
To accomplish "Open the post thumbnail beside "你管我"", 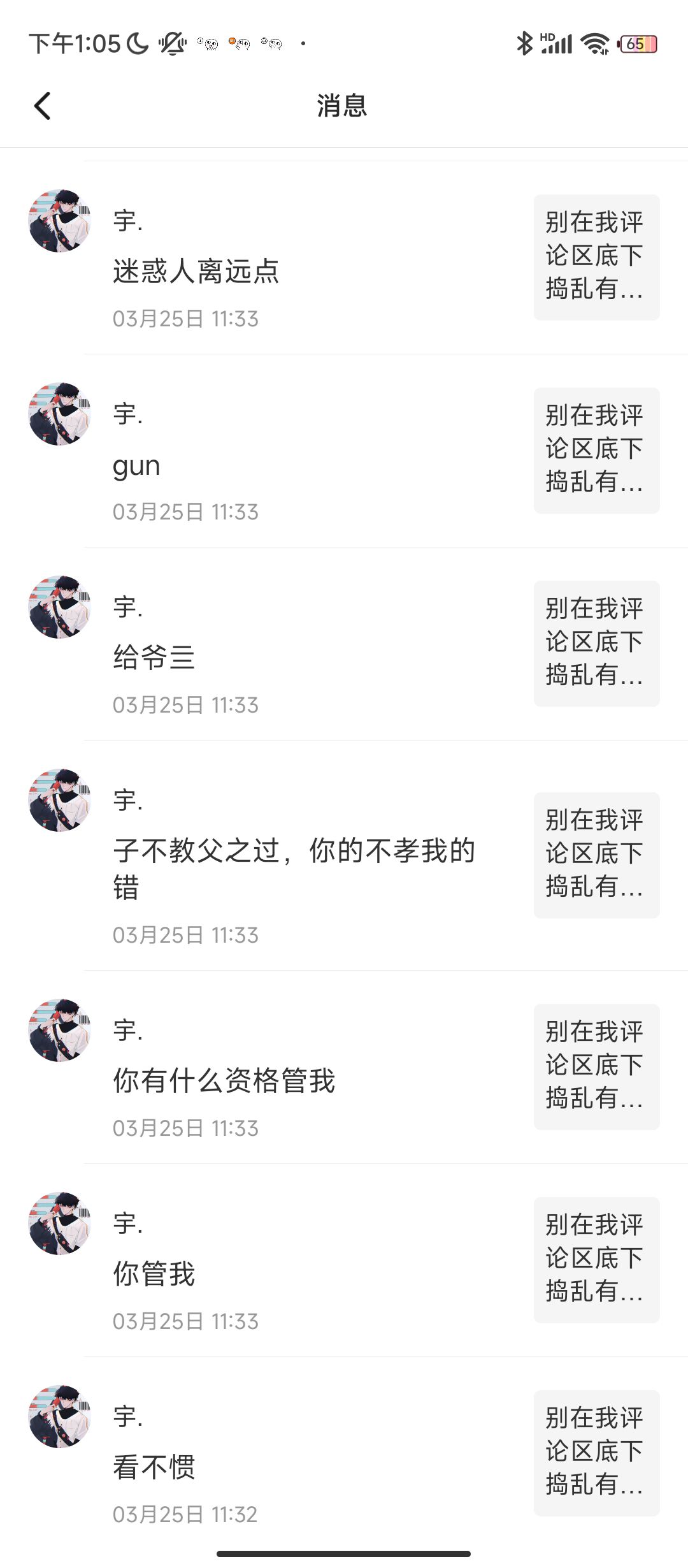I will click(596, 1259).
